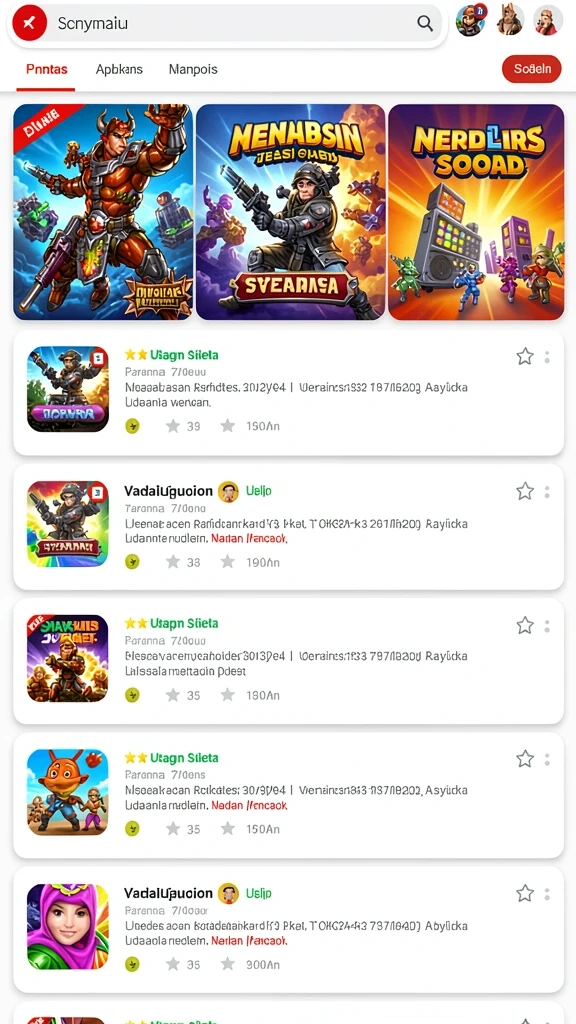The height and width of the screenshot is (1024, 576).
Task: Open the Vadalufguoion card showing 900An
Action: (289, 929)
